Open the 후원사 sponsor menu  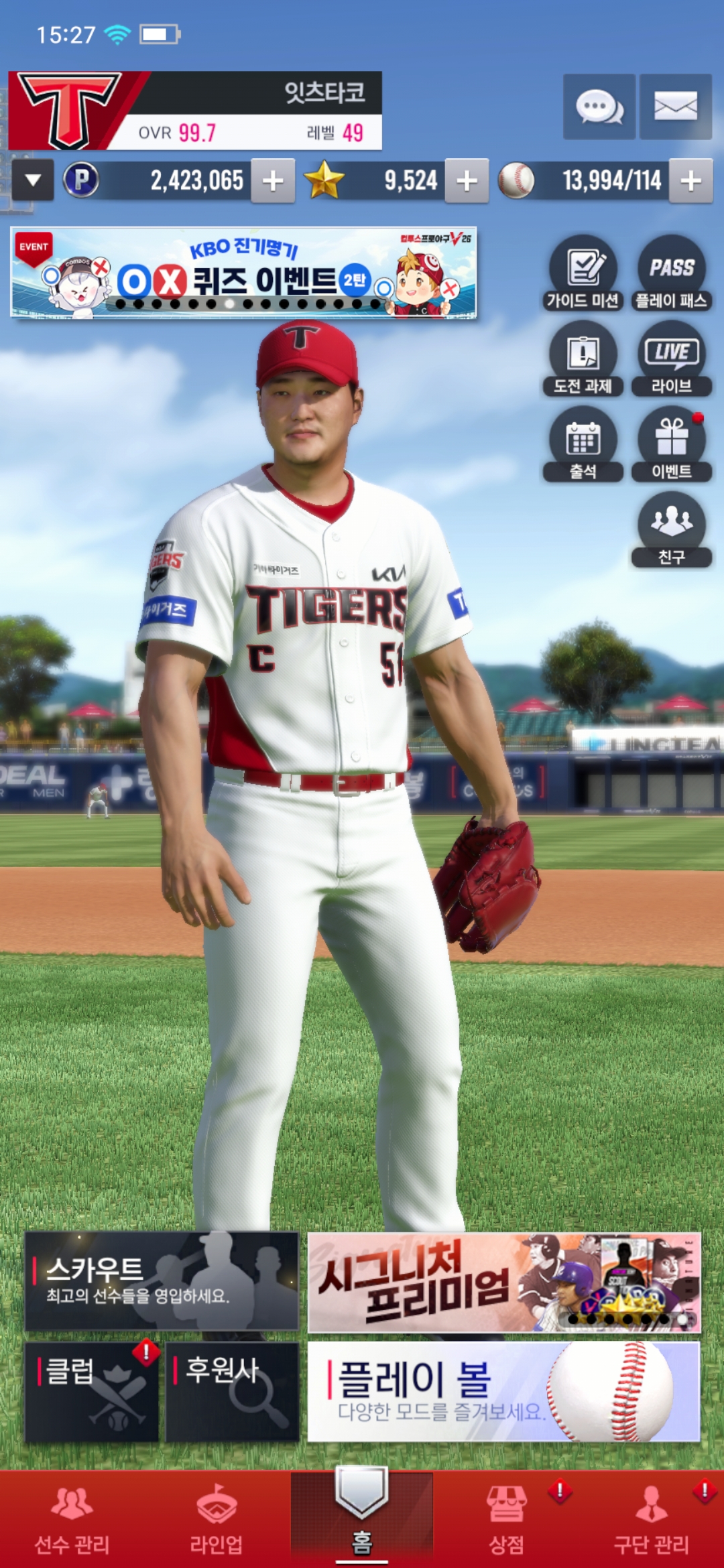click(232, 1392)
